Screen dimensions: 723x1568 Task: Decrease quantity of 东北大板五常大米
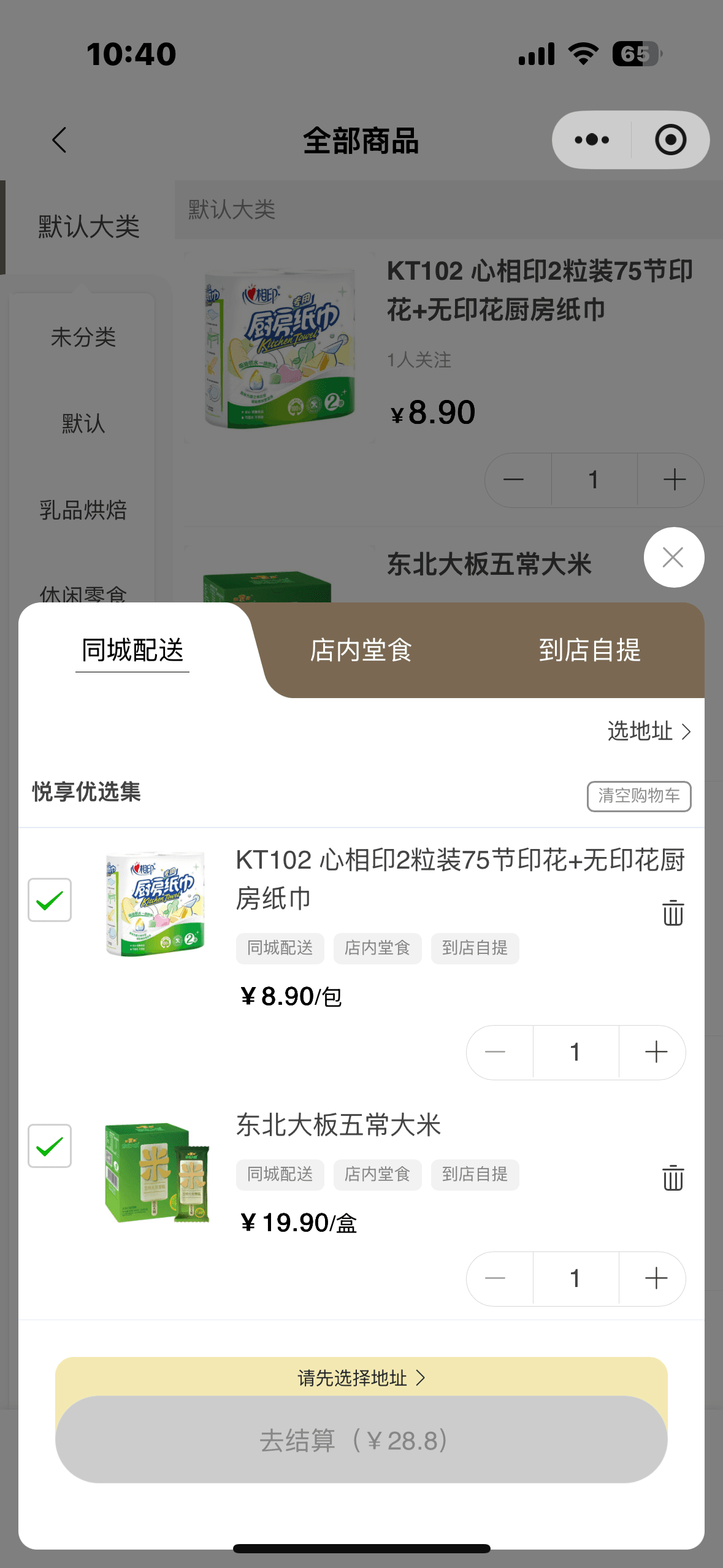(495, 1278)
